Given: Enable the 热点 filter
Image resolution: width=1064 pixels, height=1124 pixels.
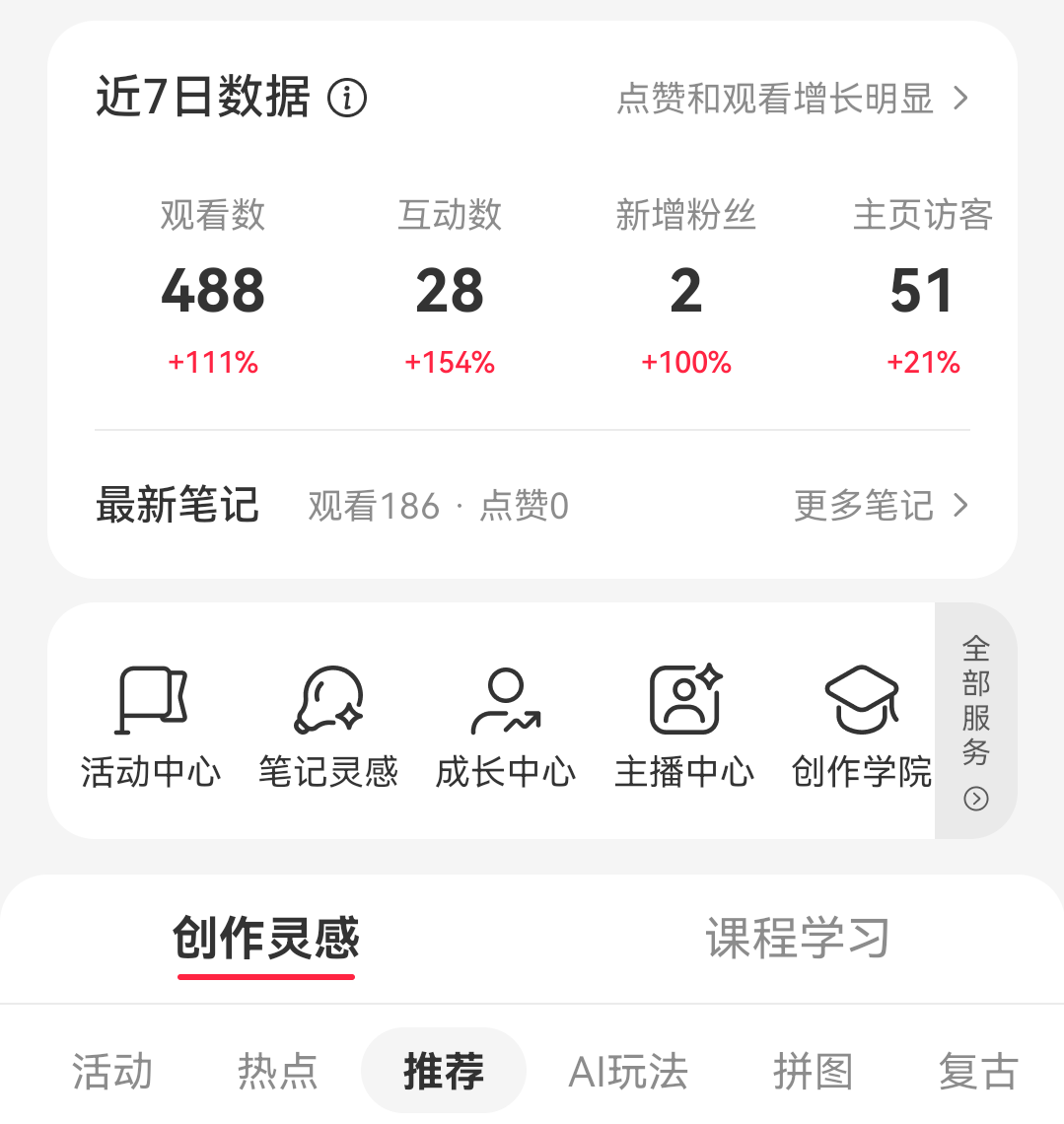Looking at the screenshot, I should point(277,1071).
